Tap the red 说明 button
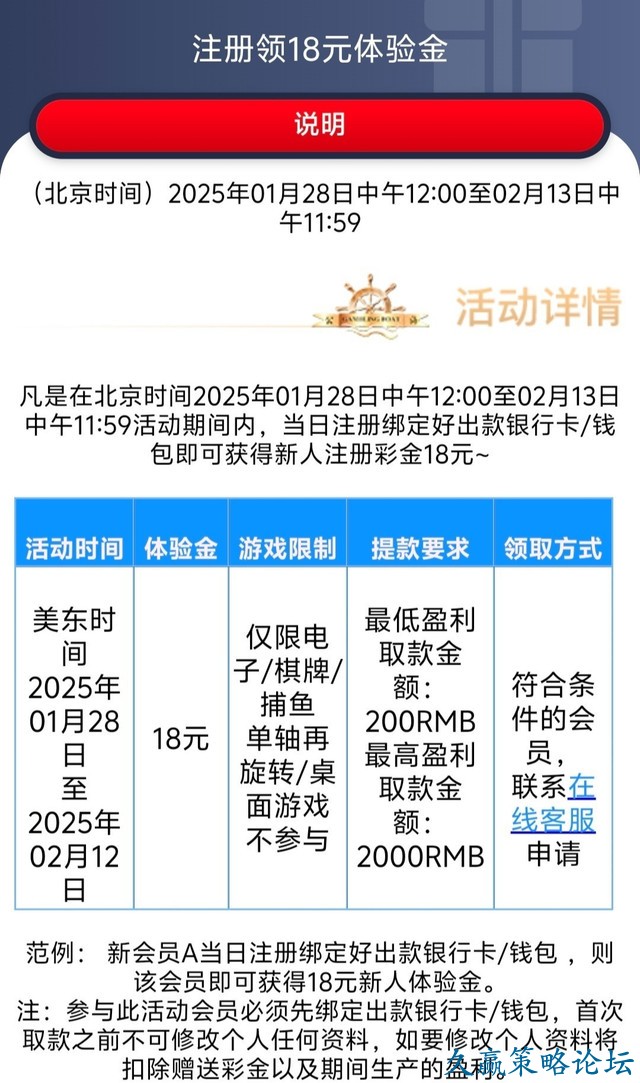This screenshot has height=1083, width=640. [x=320, y=125]
